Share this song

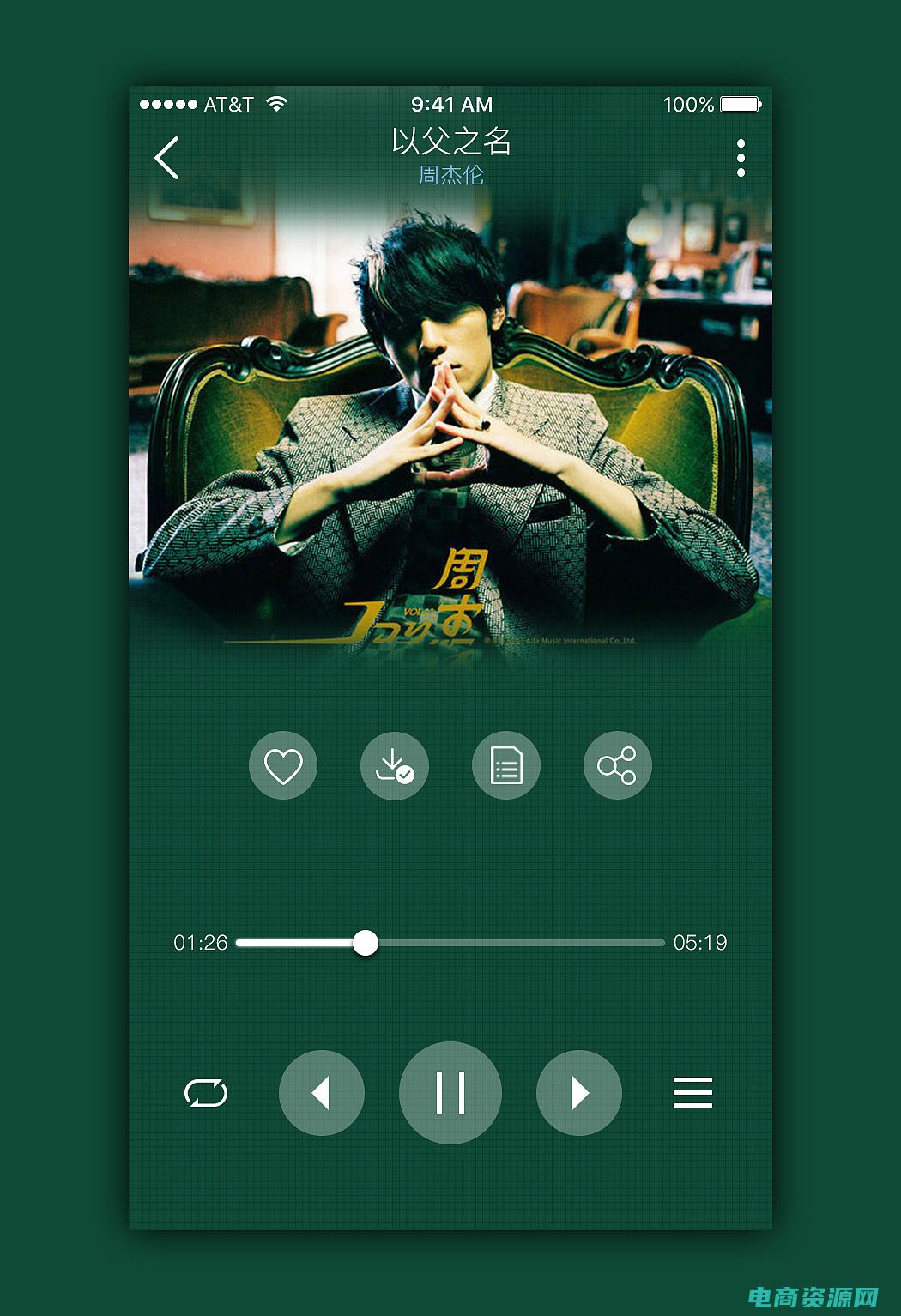point(618,765)
